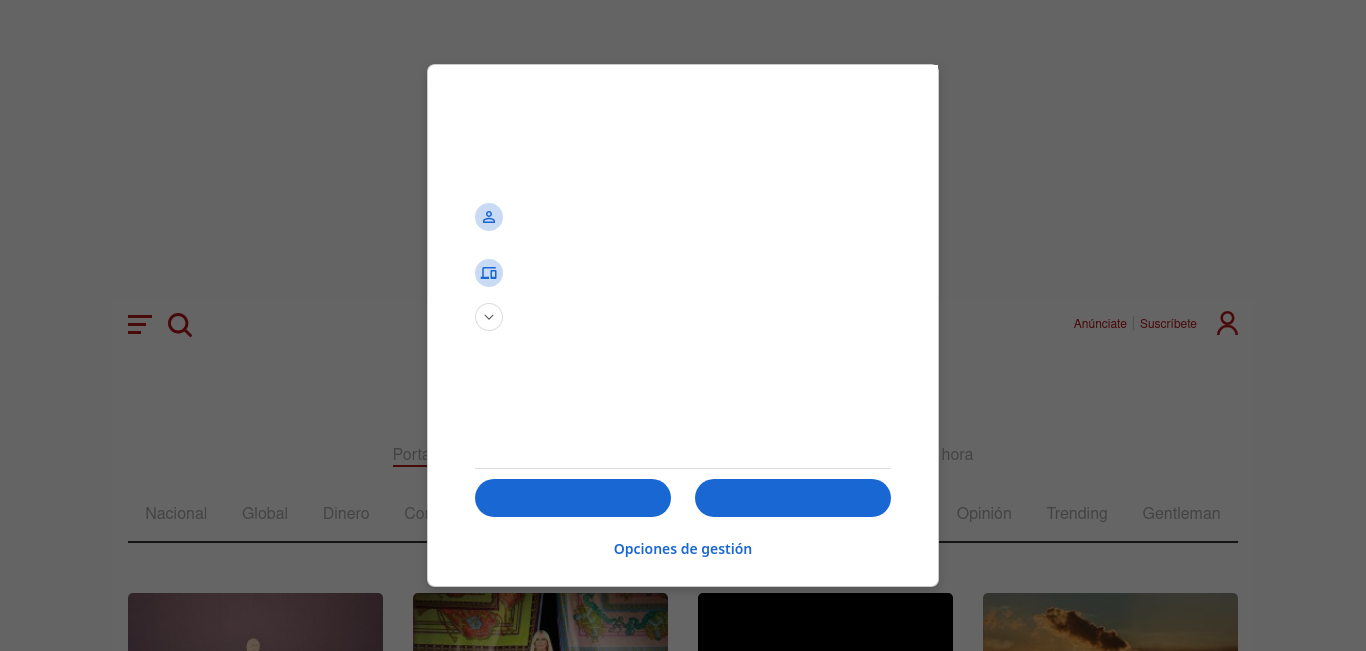Switch to the Dinero section
This screenshot has height=651, width=1366.
click(346, 513)
